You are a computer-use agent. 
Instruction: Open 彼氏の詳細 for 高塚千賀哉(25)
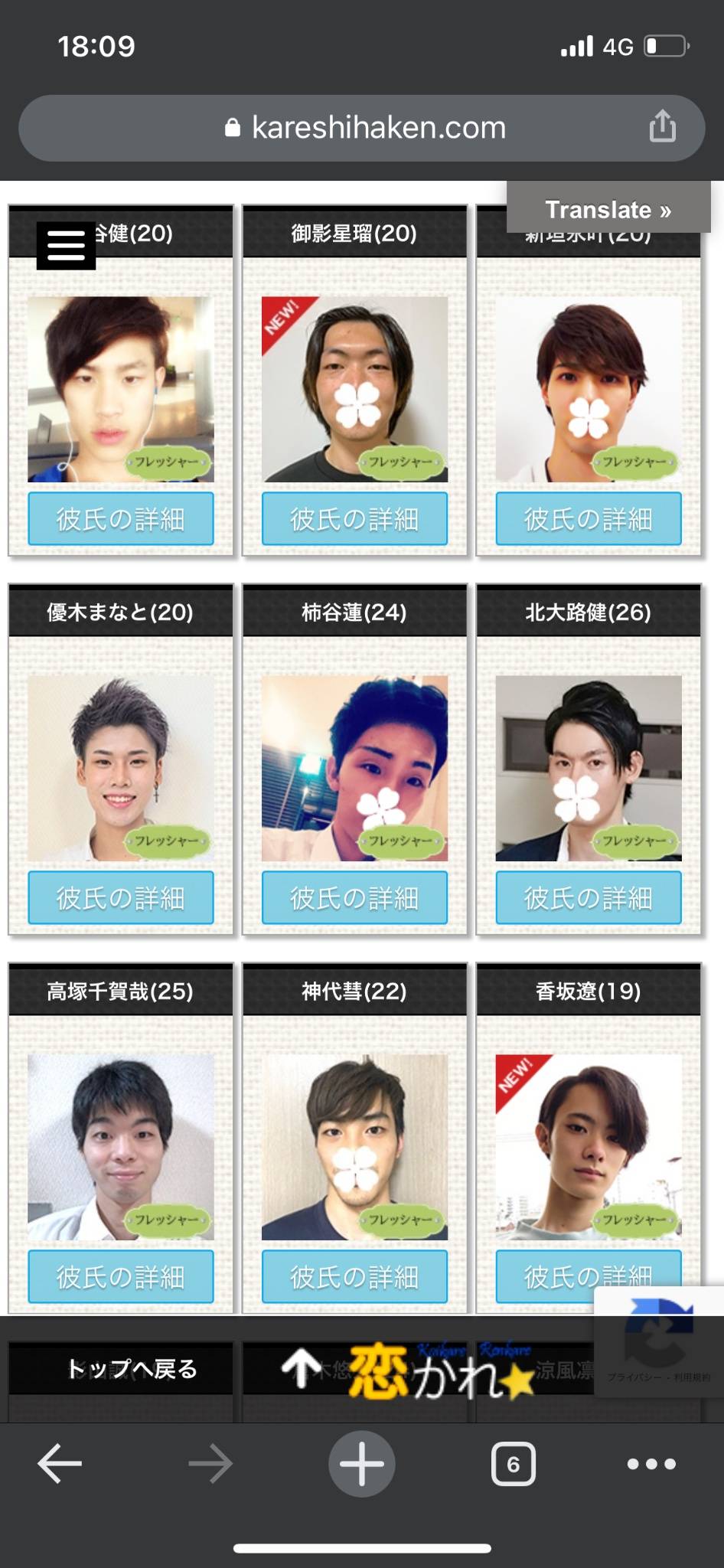(120, 1276)
